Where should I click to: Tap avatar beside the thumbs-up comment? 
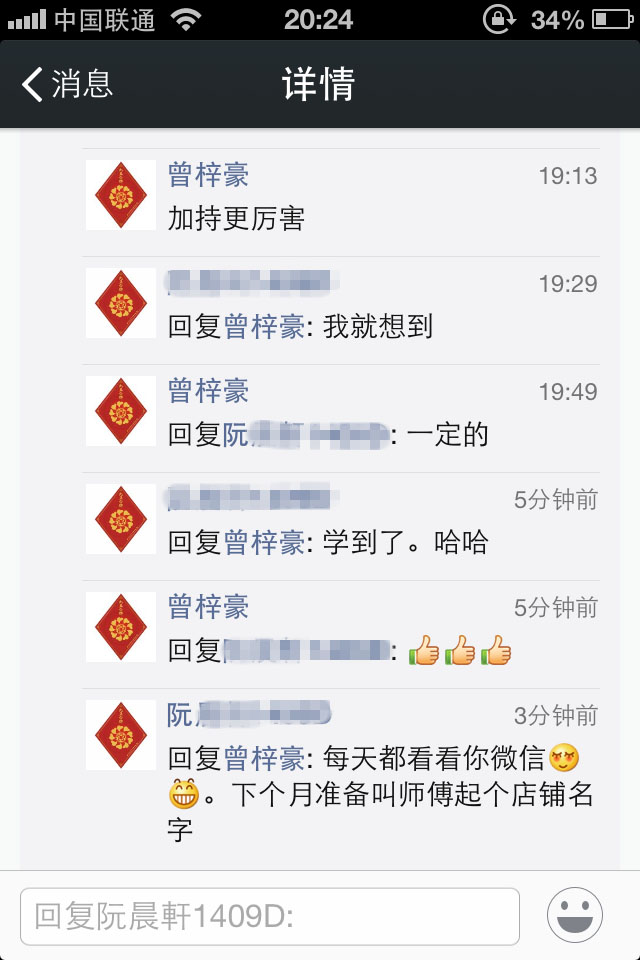[x=120, y=626]
